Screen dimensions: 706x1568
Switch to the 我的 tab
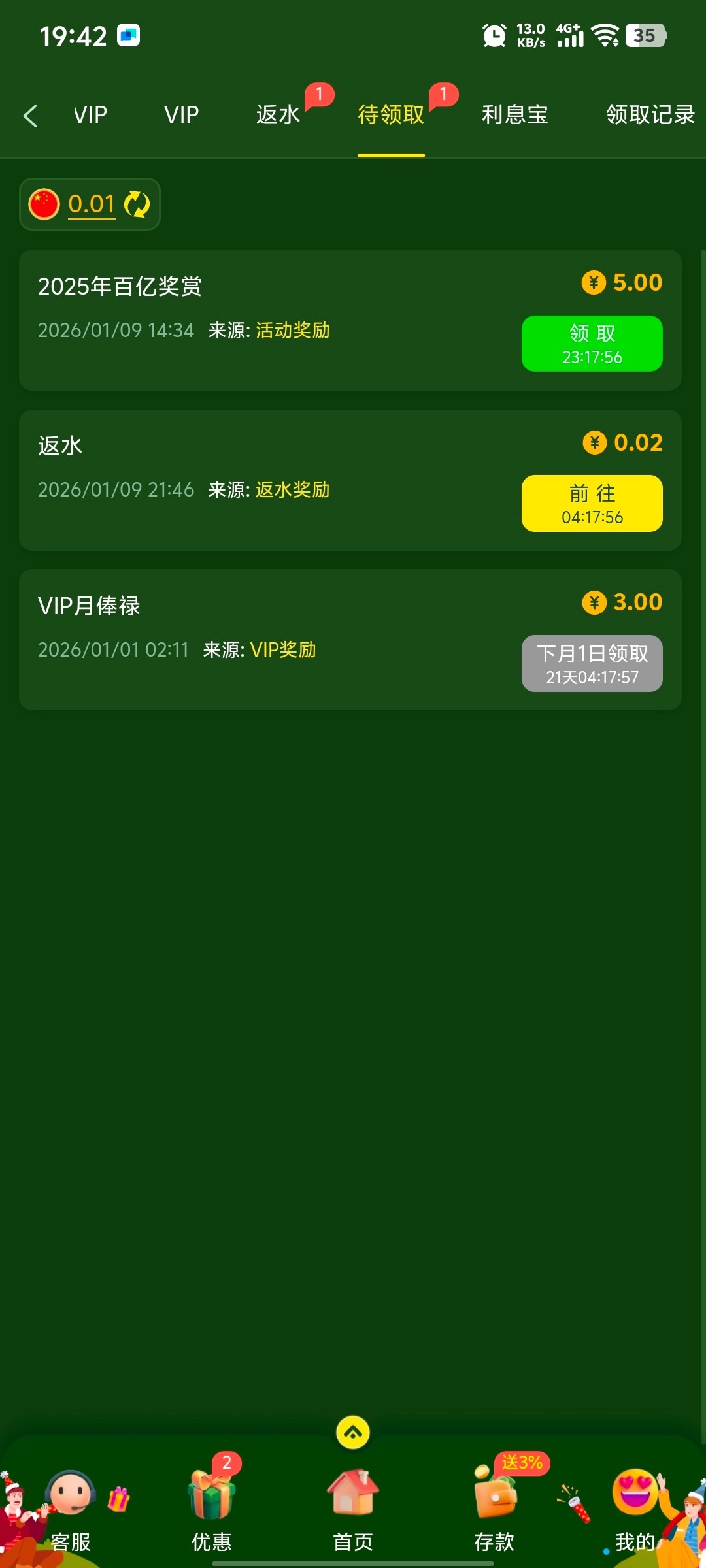click(635, 1509)
